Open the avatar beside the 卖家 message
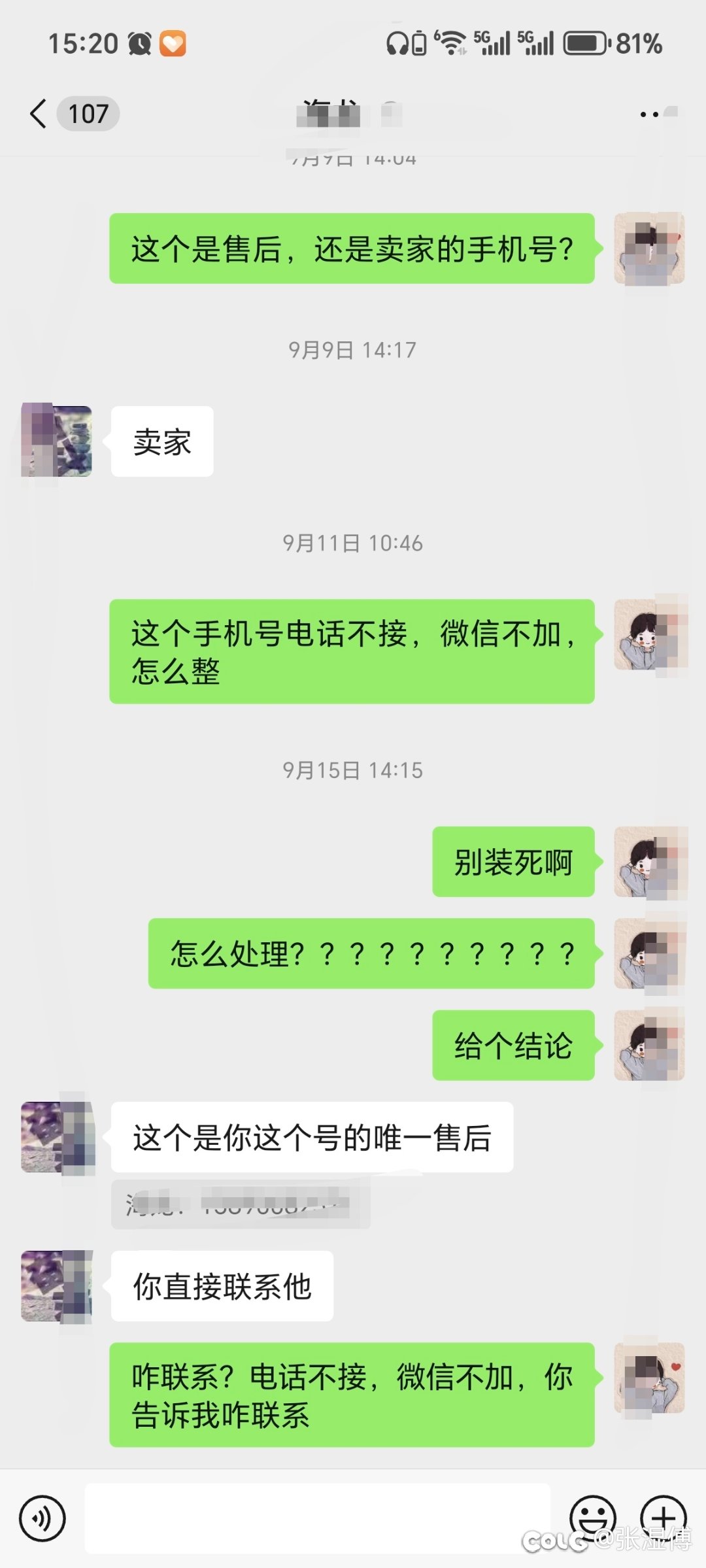 tap(57, 441)
